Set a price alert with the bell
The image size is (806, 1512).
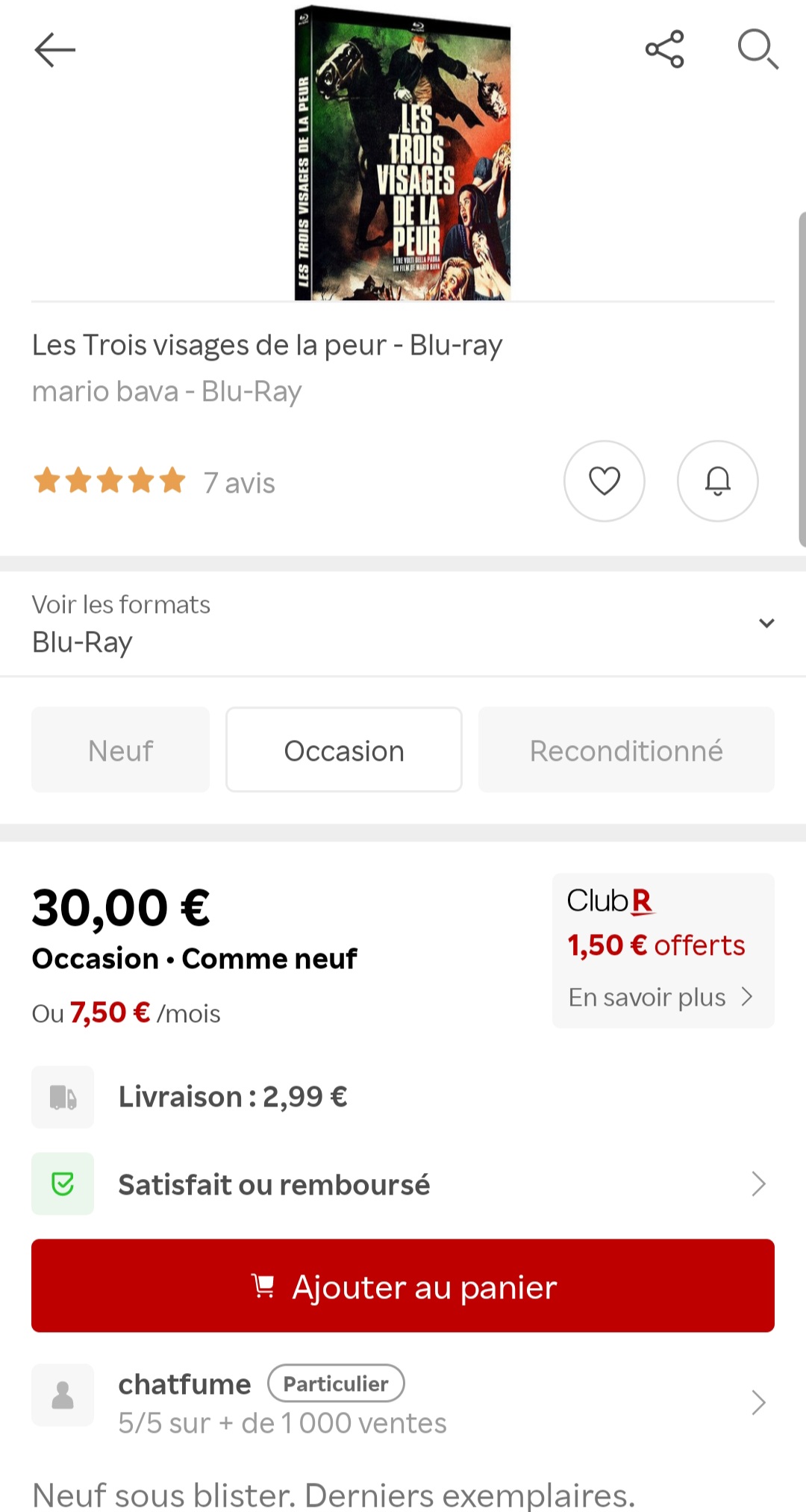[x=717, y=481]
